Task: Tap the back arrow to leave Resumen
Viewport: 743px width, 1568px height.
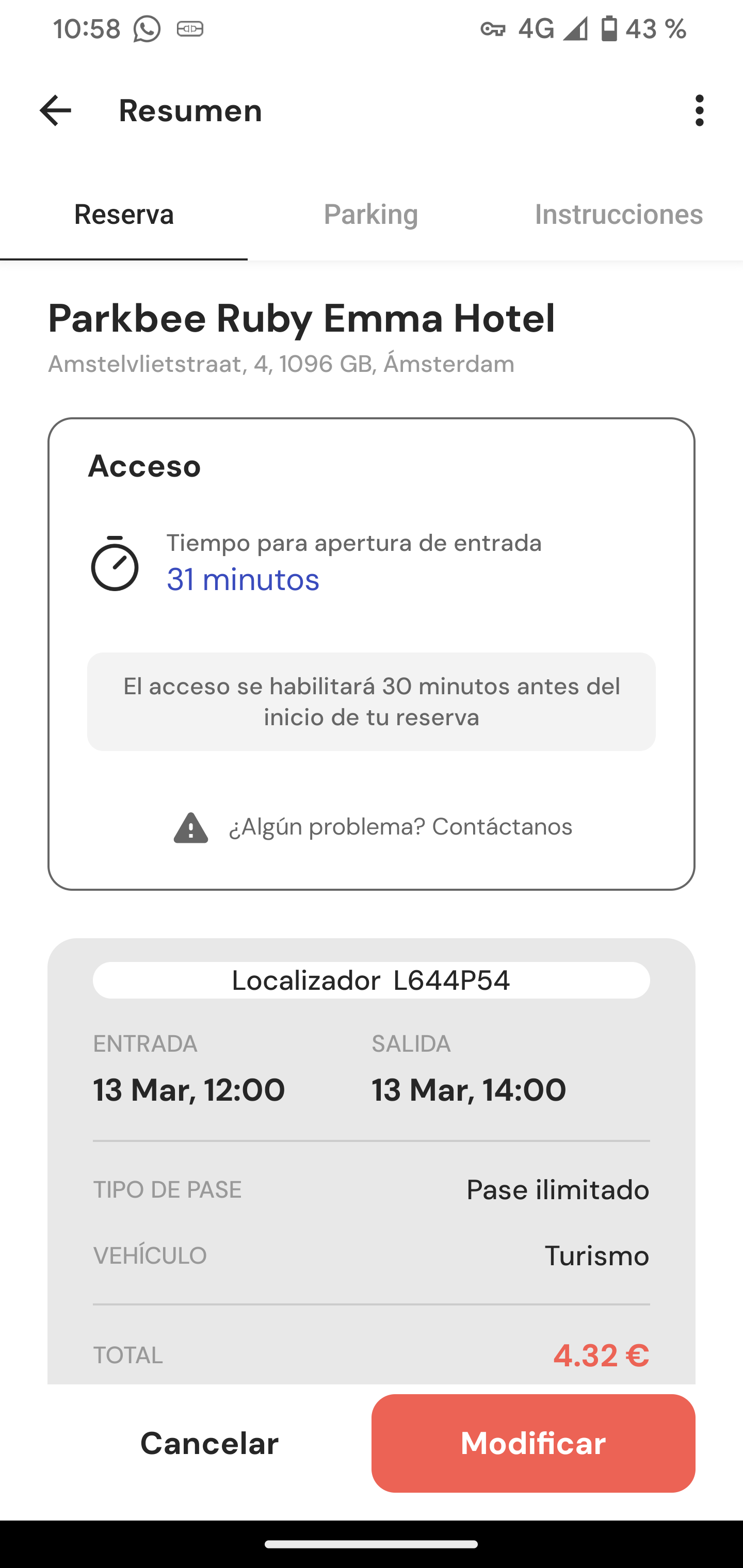Action: 54,110
